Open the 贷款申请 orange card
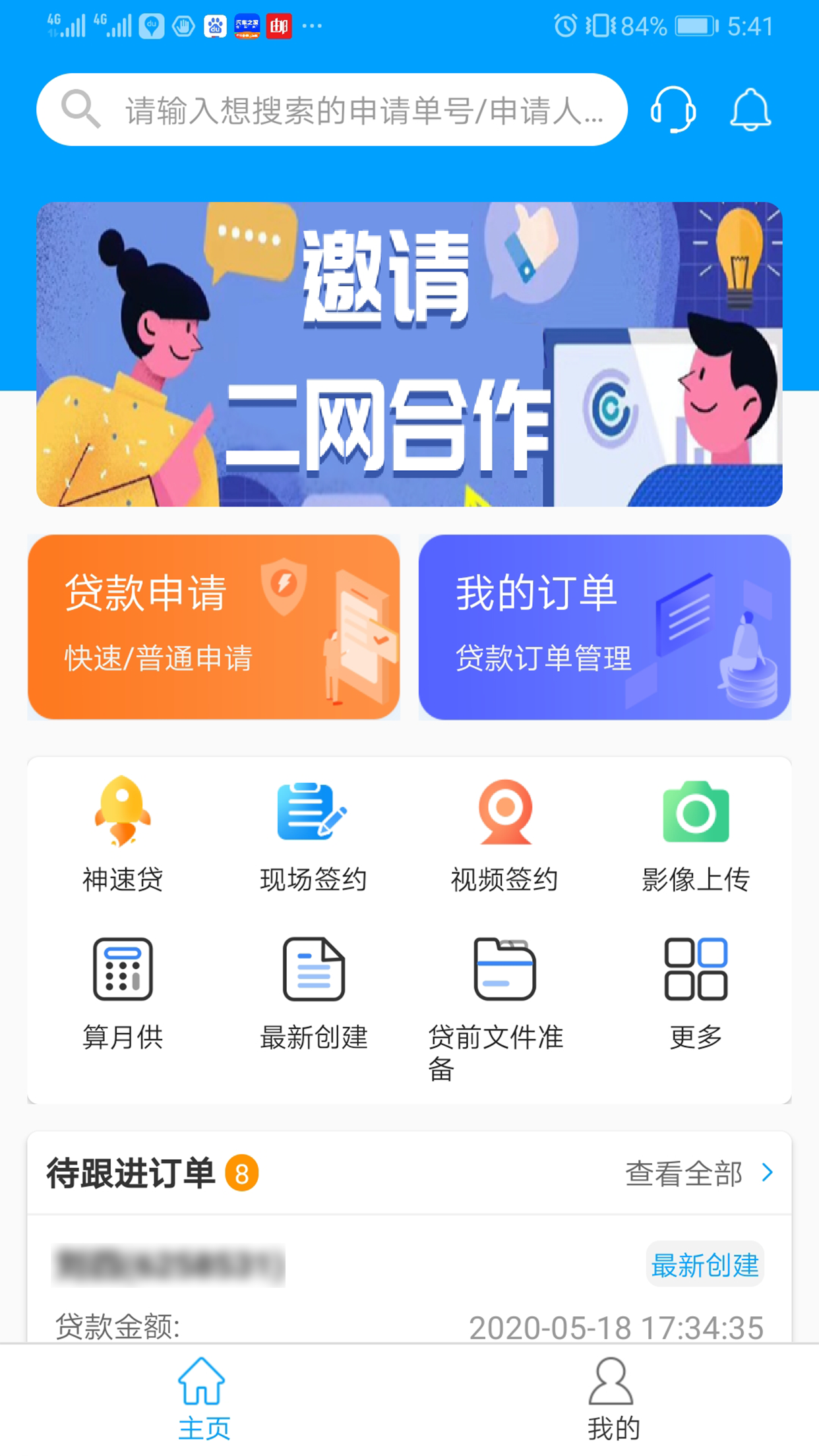Screen dimensions: 819x1456 point(213,628)
